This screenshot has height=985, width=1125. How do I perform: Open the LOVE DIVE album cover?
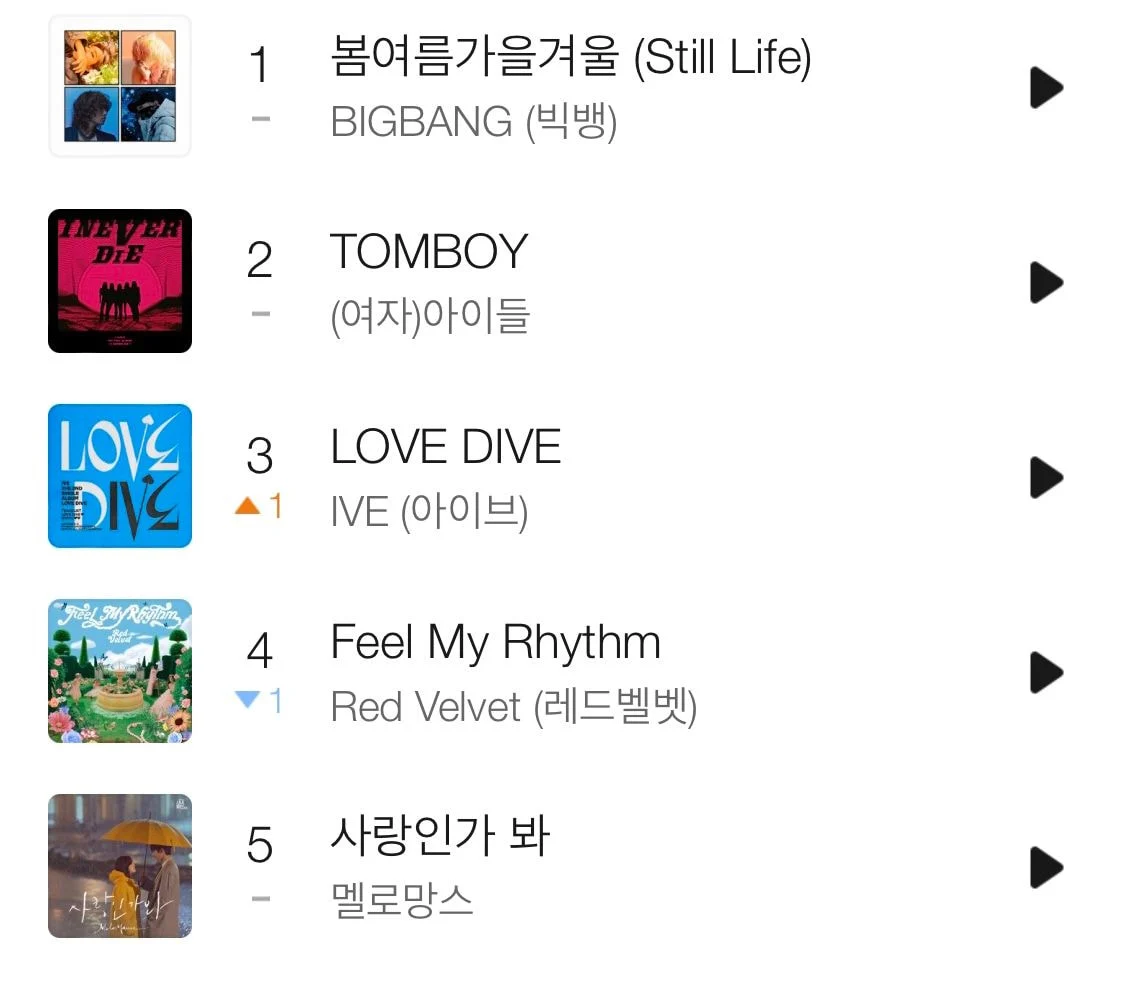(x=120, y=476)
